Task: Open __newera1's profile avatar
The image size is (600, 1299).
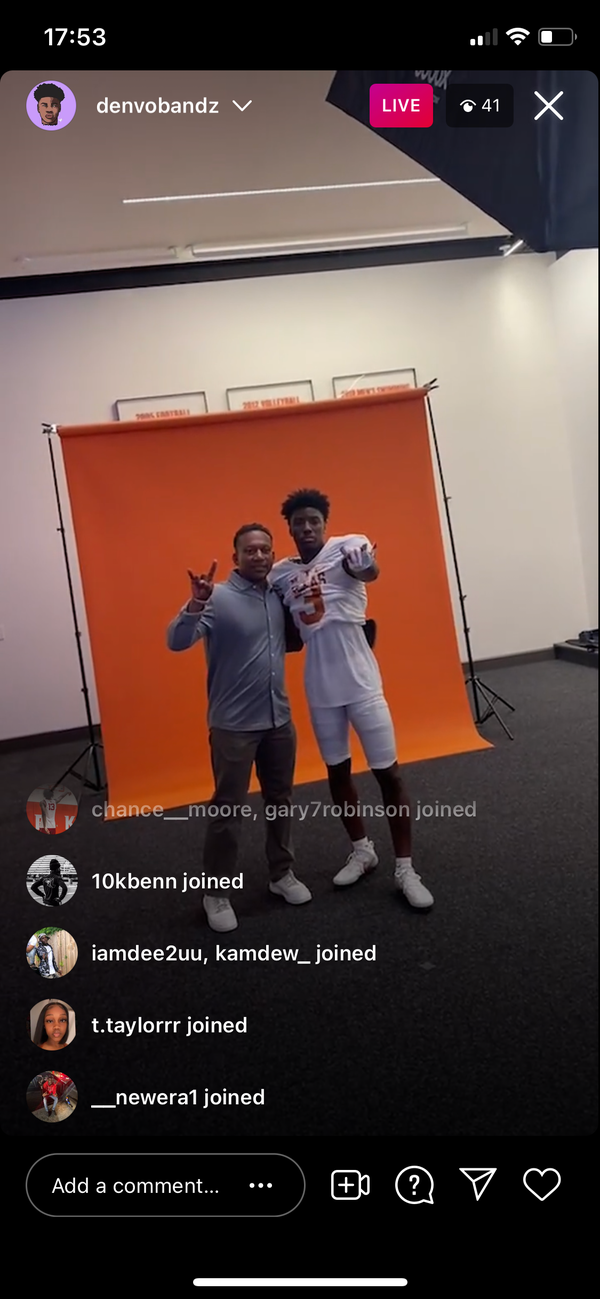Action: 52,1097
